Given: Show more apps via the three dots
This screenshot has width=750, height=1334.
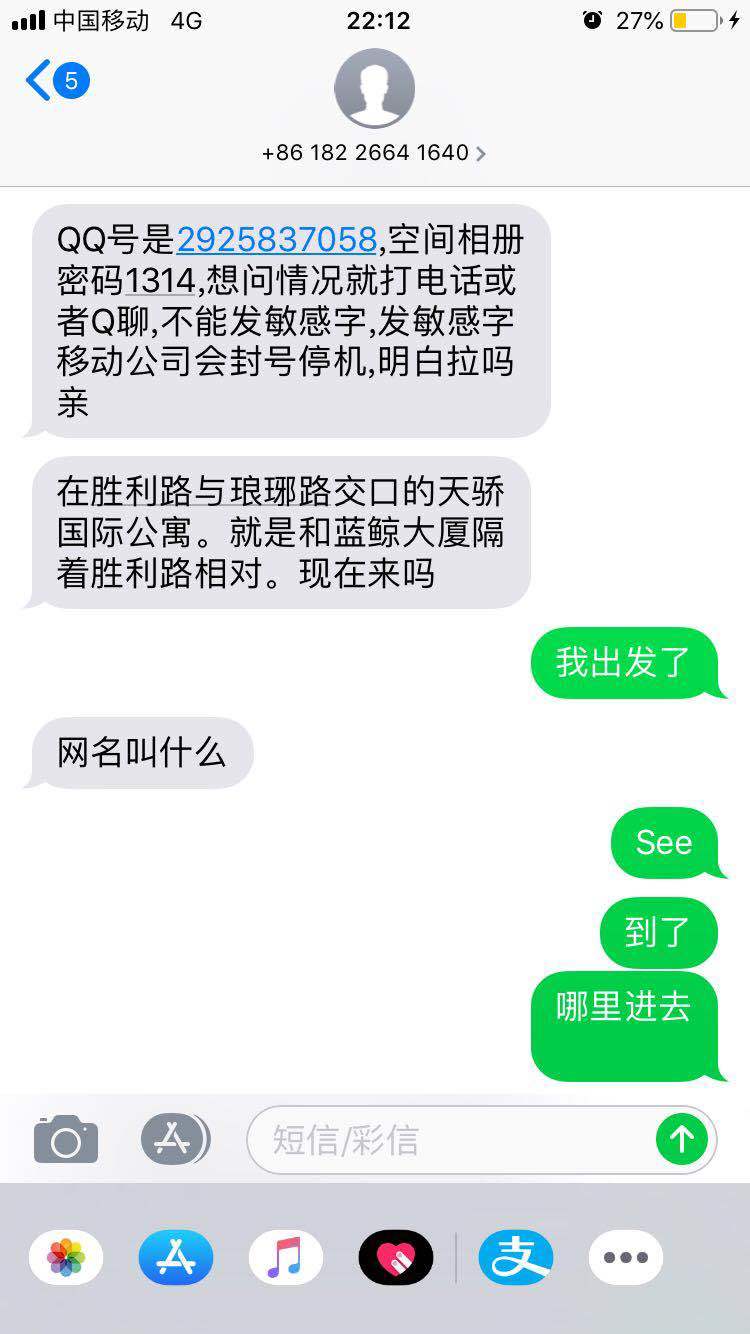Looking at the screenshot, I should coord(626,1257).
